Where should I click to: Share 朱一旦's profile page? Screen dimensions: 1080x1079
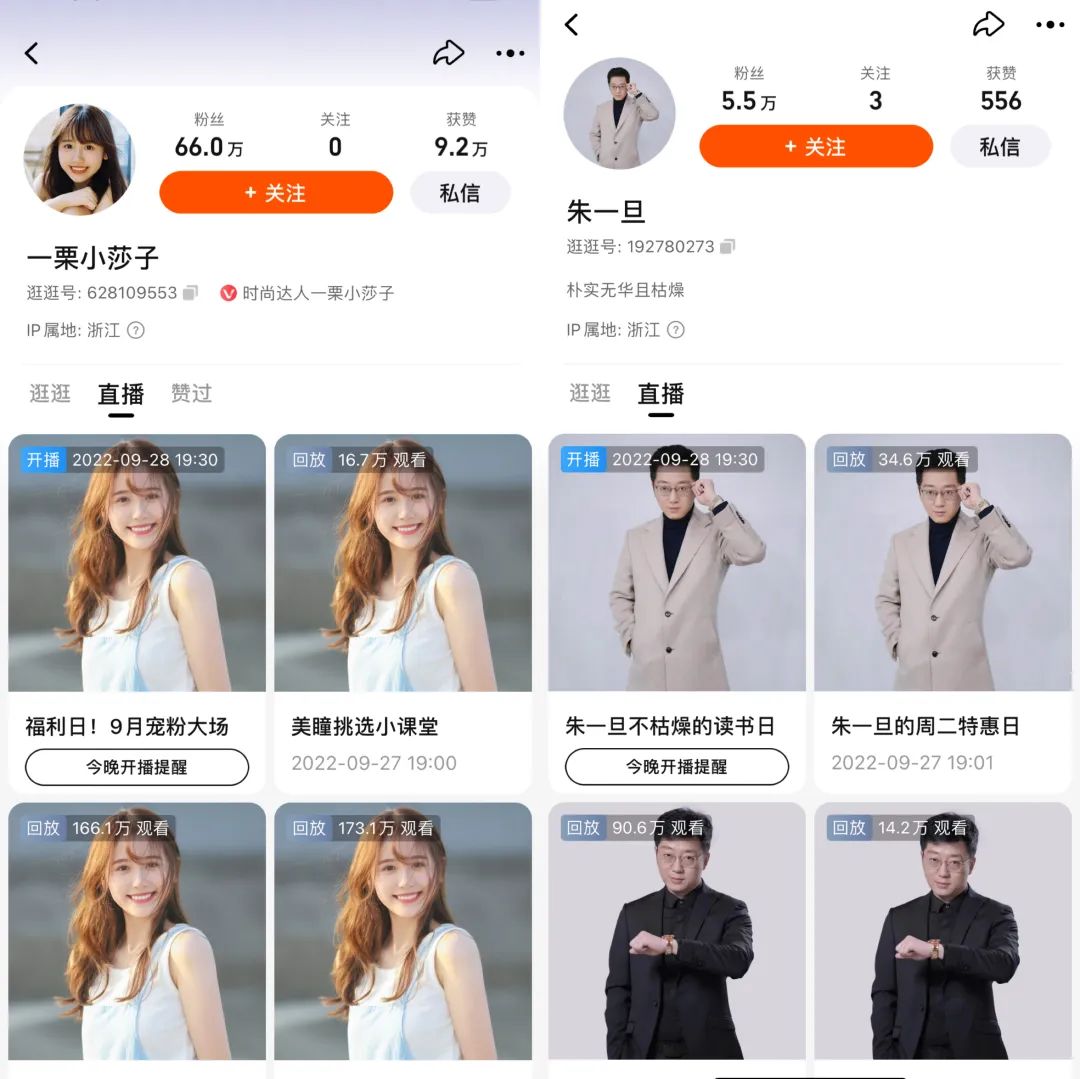coord(988,25)
